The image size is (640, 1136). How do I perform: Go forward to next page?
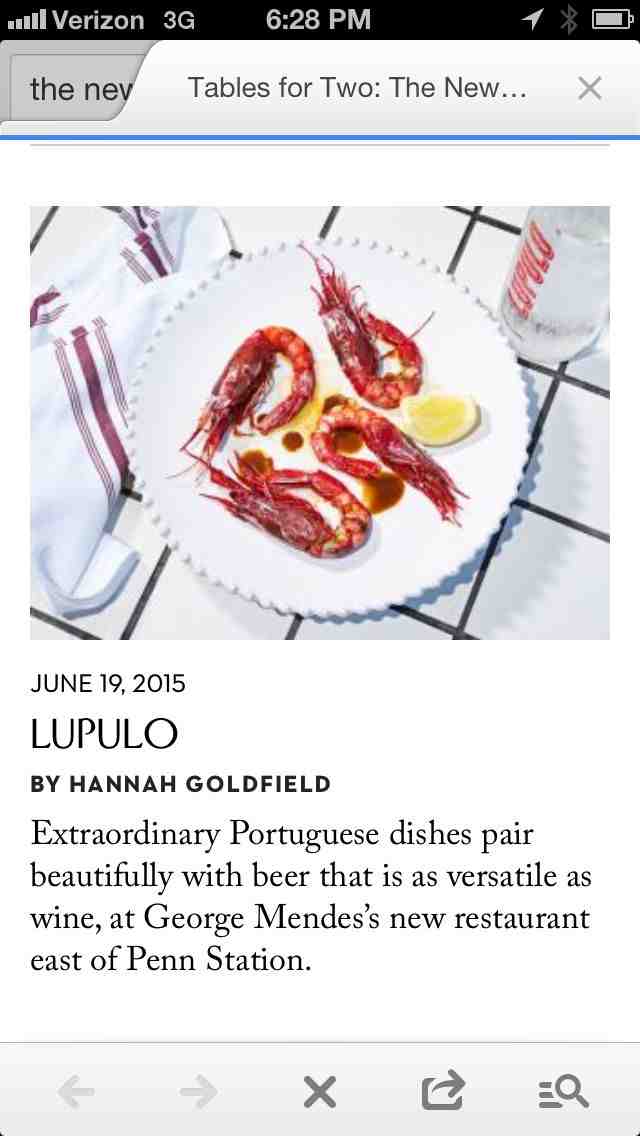198,1091
